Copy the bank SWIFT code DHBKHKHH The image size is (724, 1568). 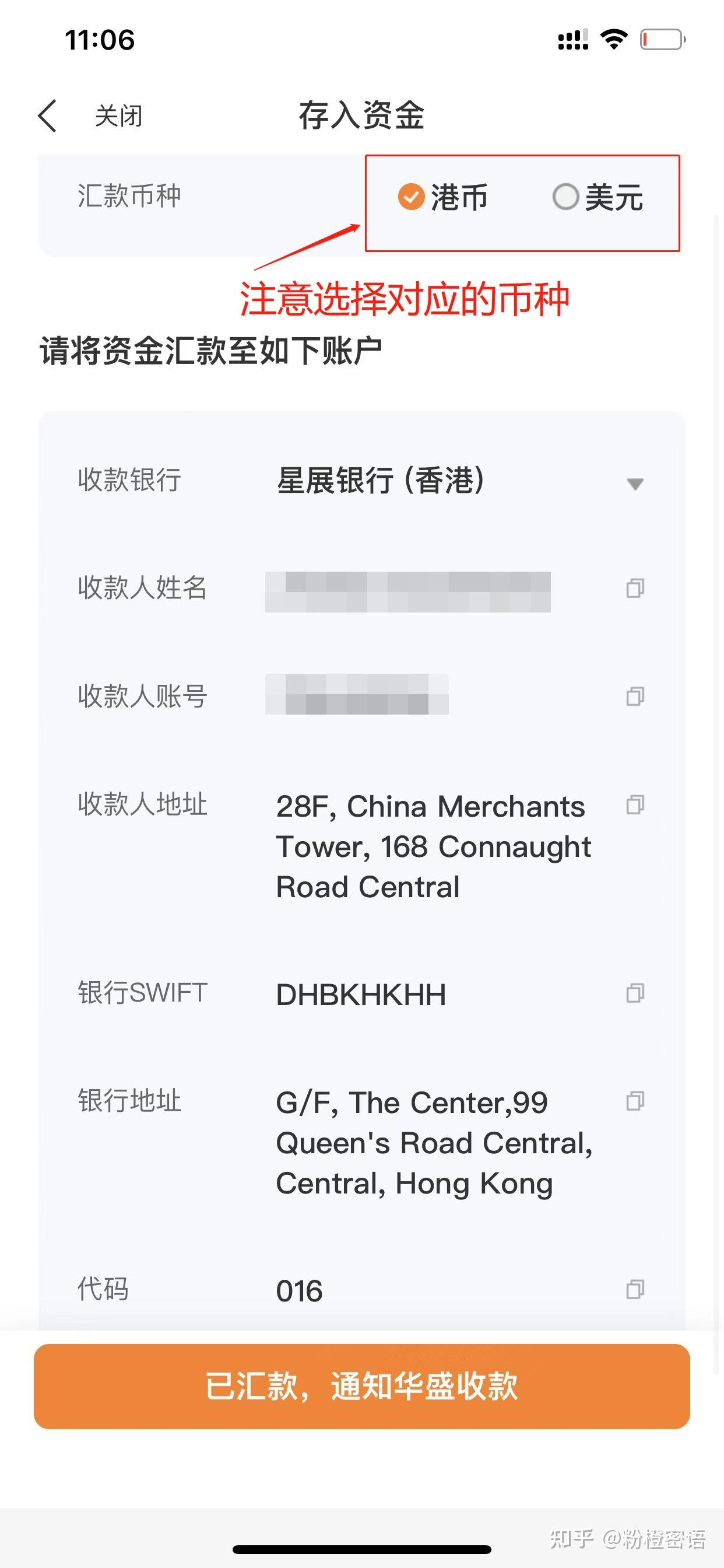pyautogui.click(x=637, y=993)
